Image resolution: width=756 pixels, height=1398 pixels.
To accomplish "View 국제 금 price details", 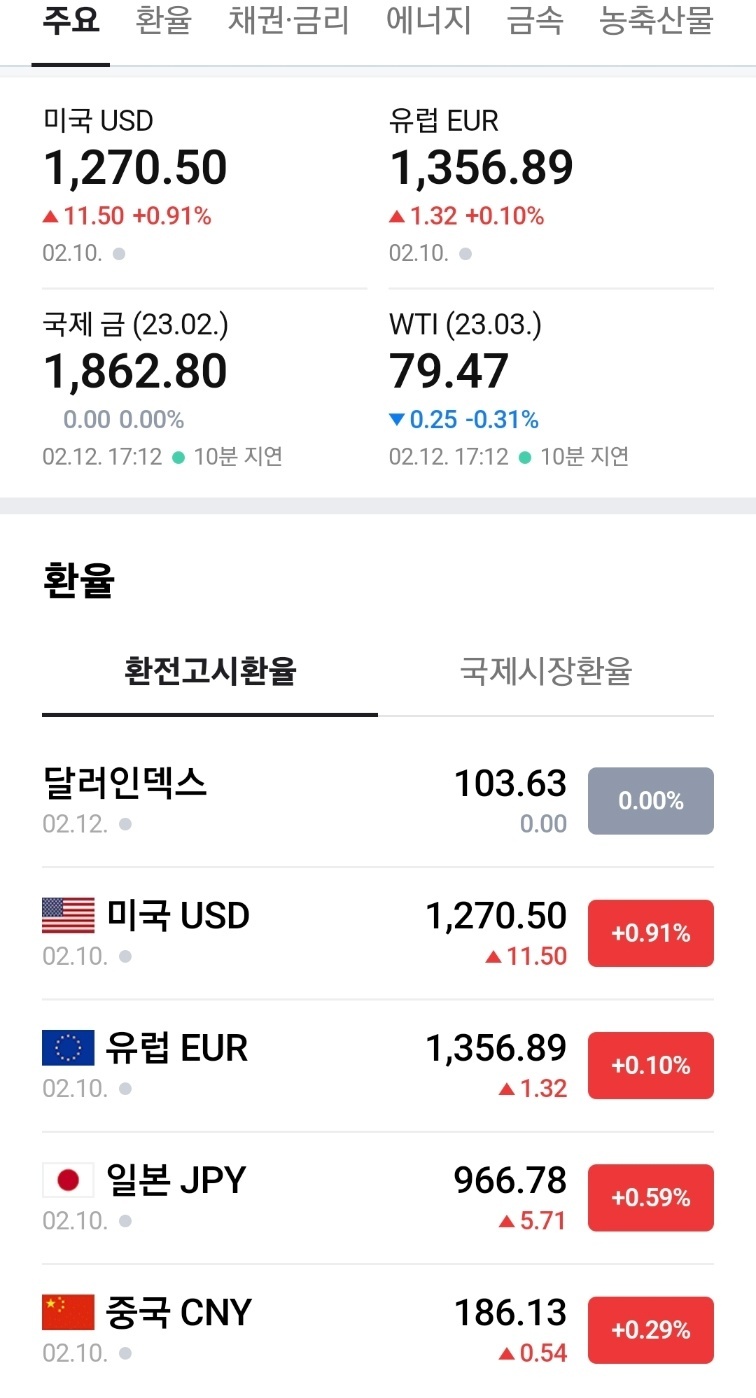I will [x=204, y=389].
